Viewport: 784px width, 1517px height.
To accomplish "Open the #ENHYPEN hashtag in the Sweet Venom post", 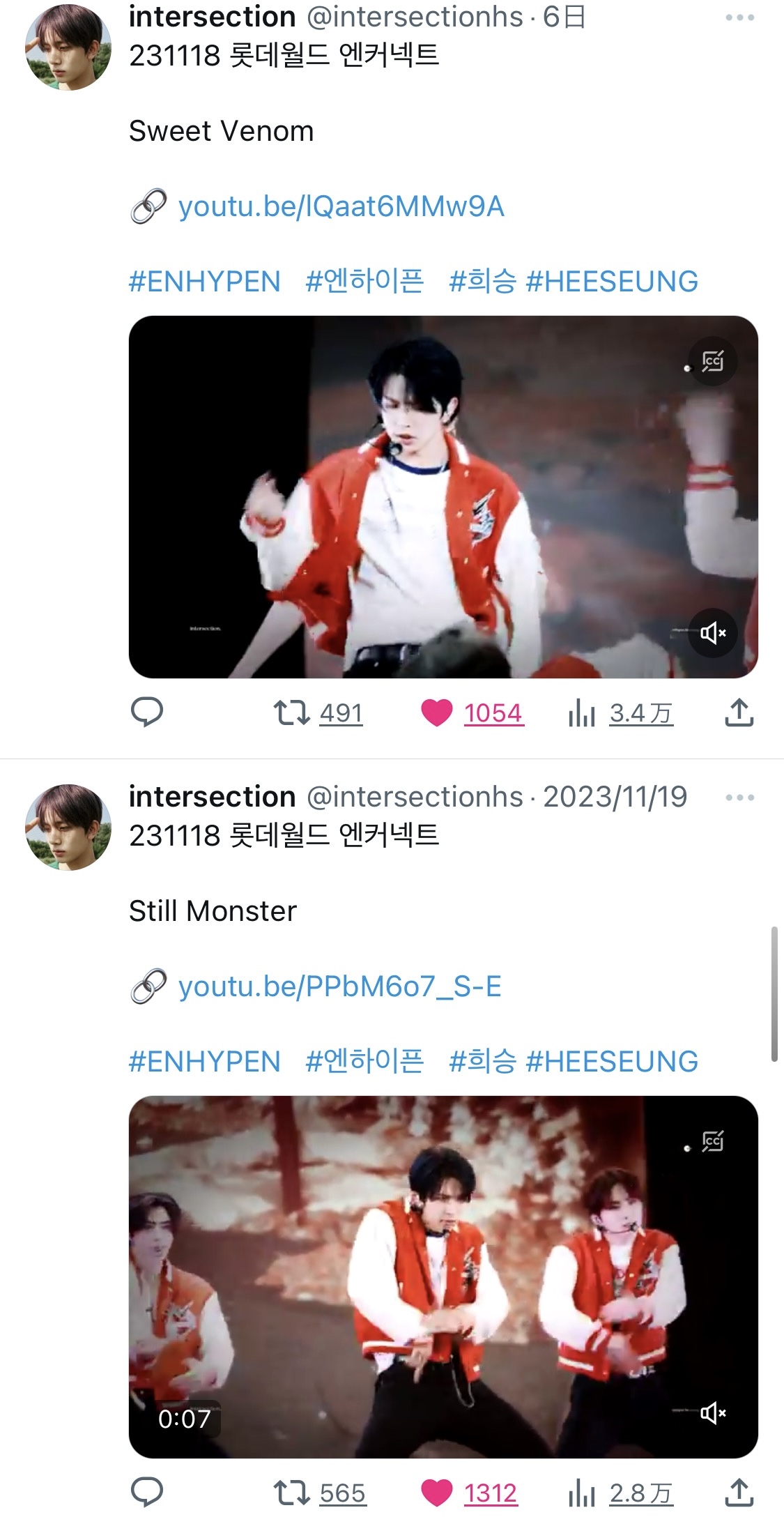I will [x=205, y=282].
